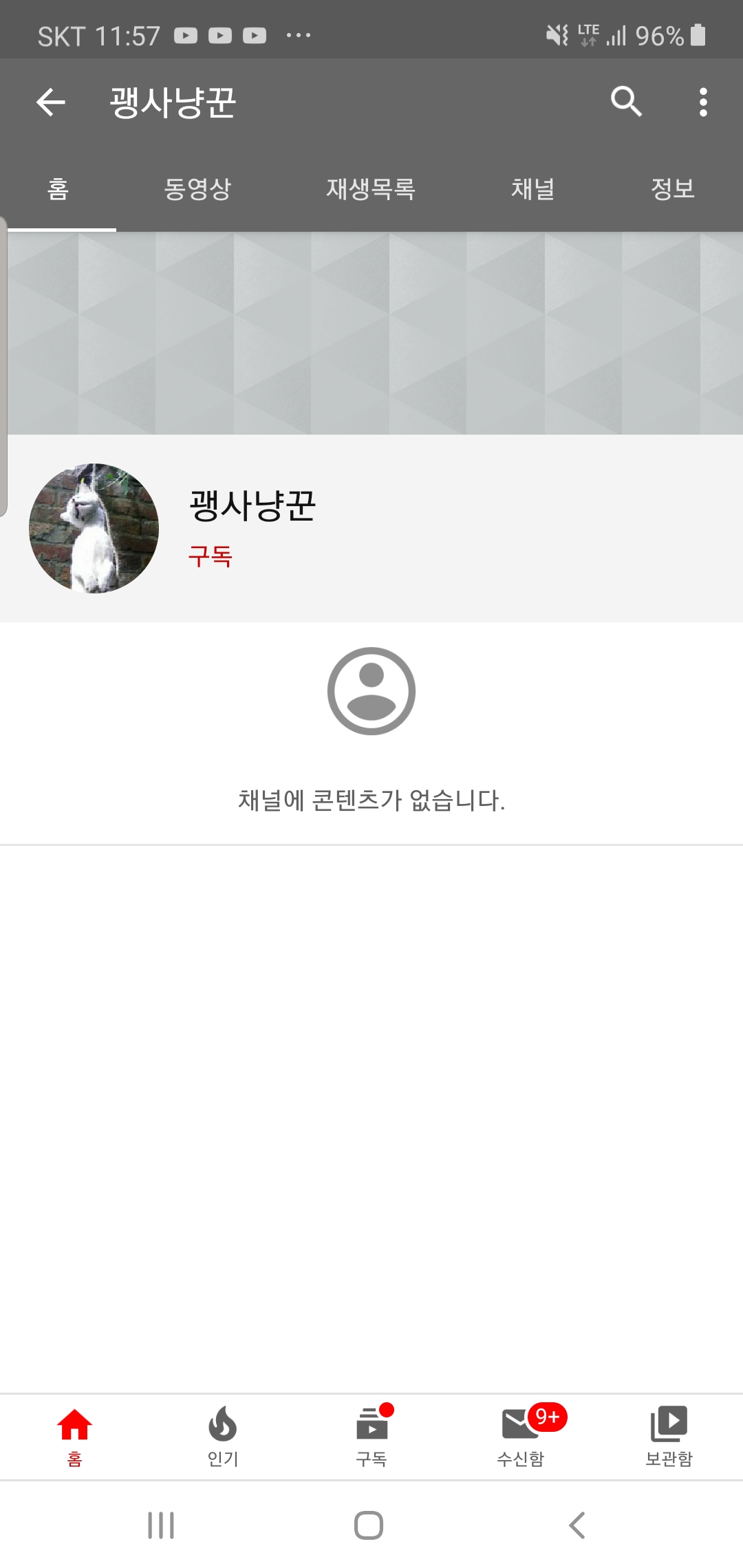Go back using the arrow icon
Image resolution: width=743 pixels, height=1568 pixels.
[51, 103]
